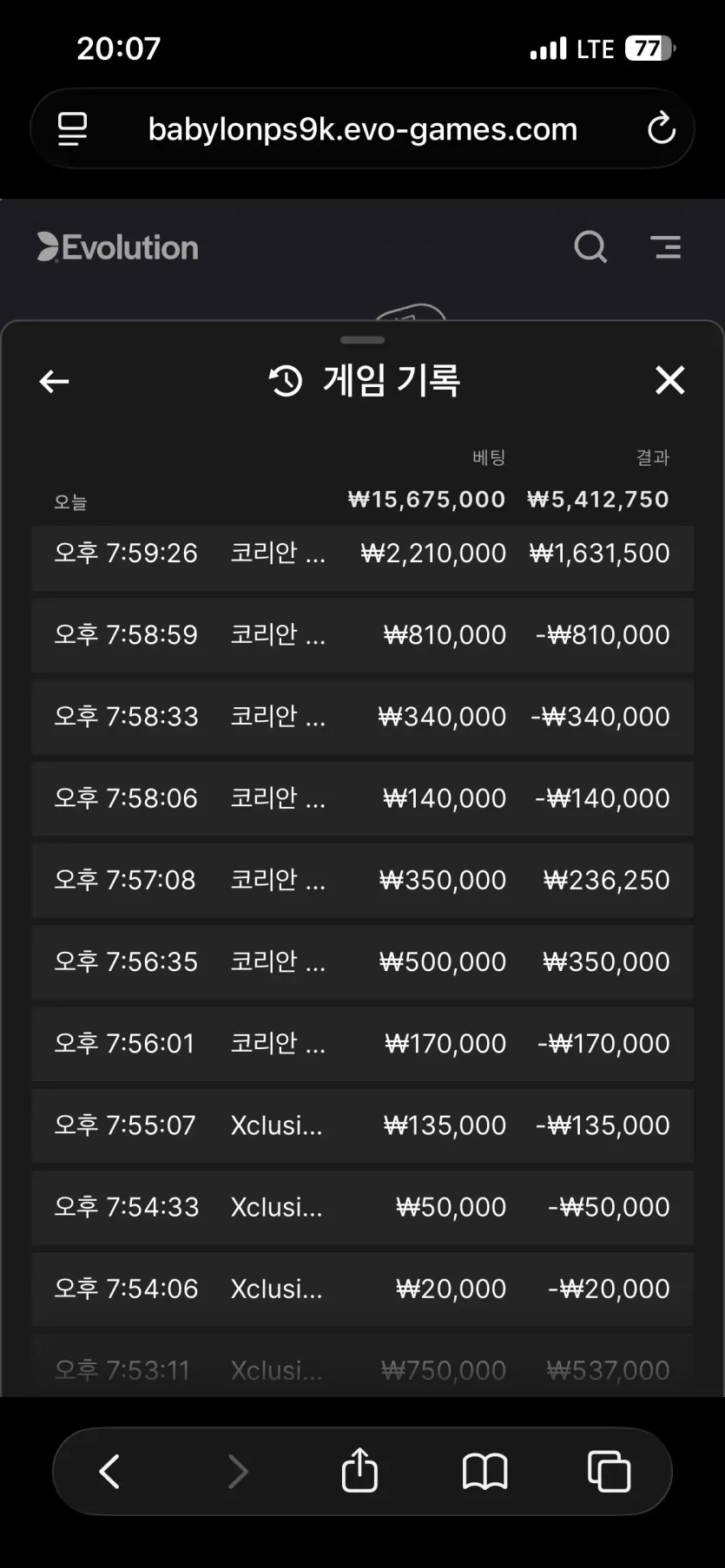Open the 7:57:08 game record

(362, 880)
